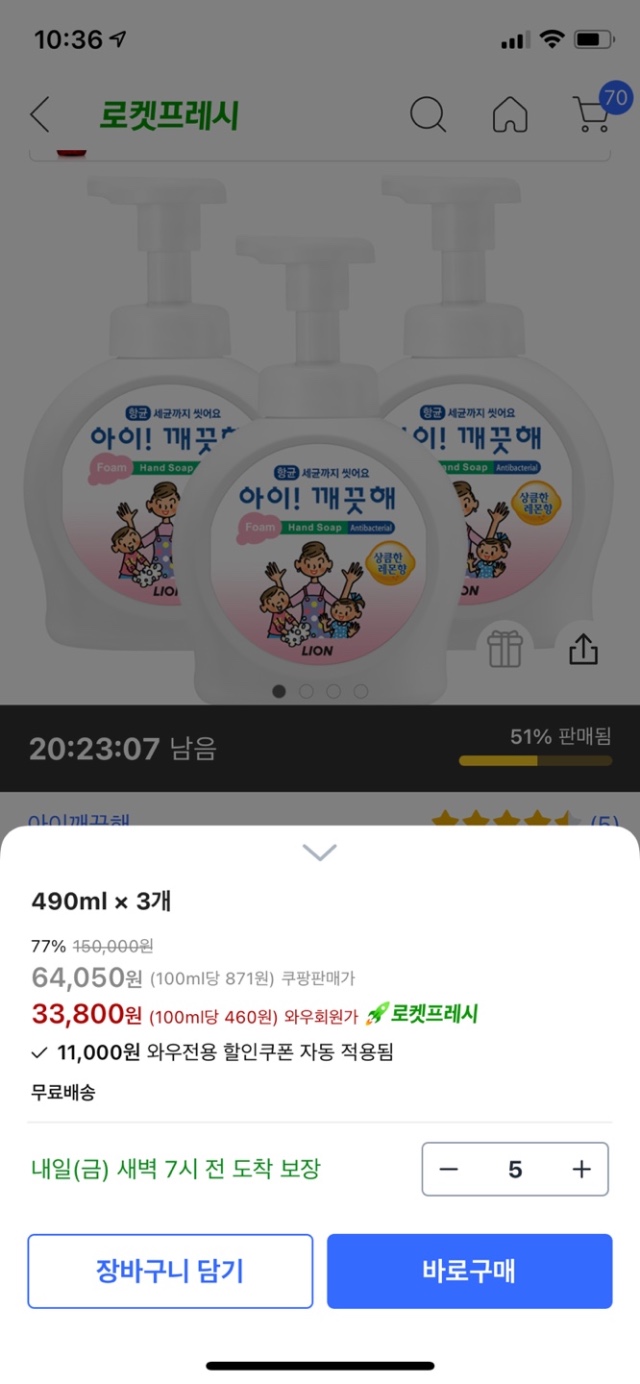The height and width of the screenshot is (1384, 640).
Task: Increase quantity with the plus button
Action: 581,1169
